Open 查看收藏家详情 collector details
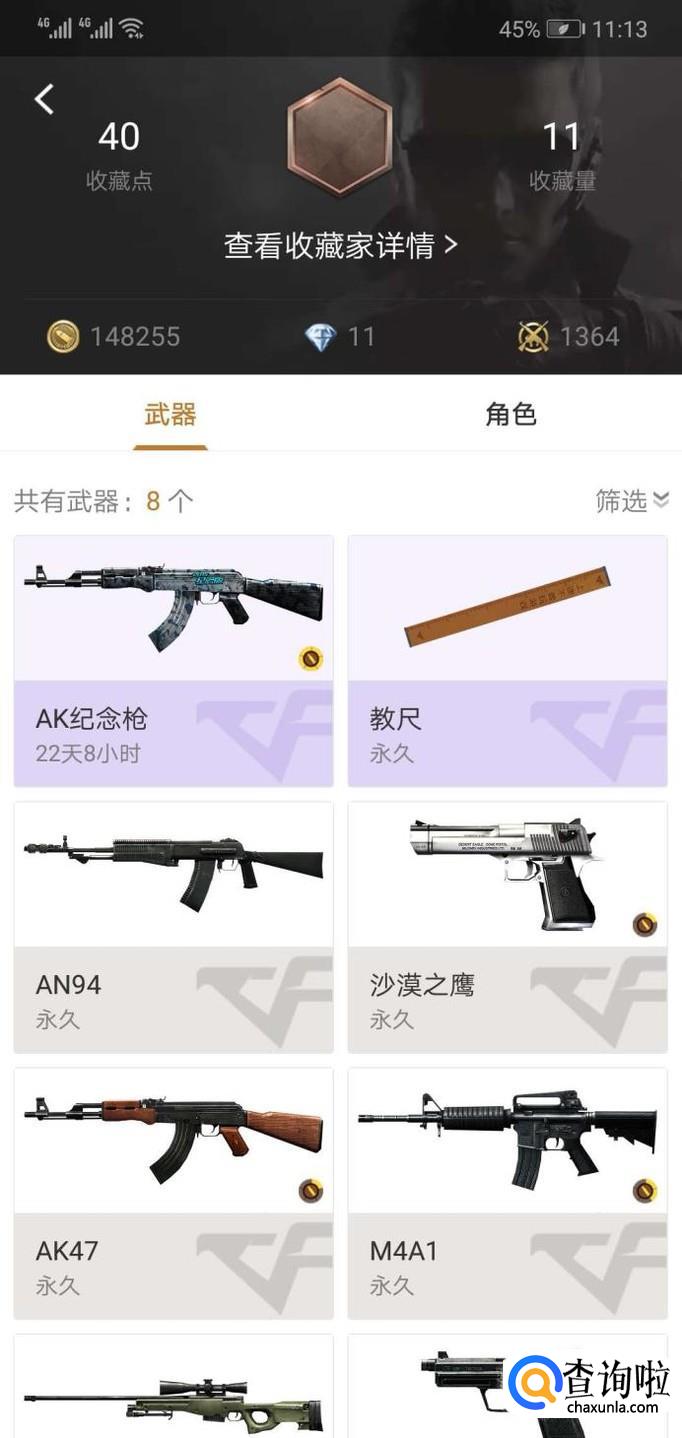This screenshot has height=1438, width=682. coord(340,245)
